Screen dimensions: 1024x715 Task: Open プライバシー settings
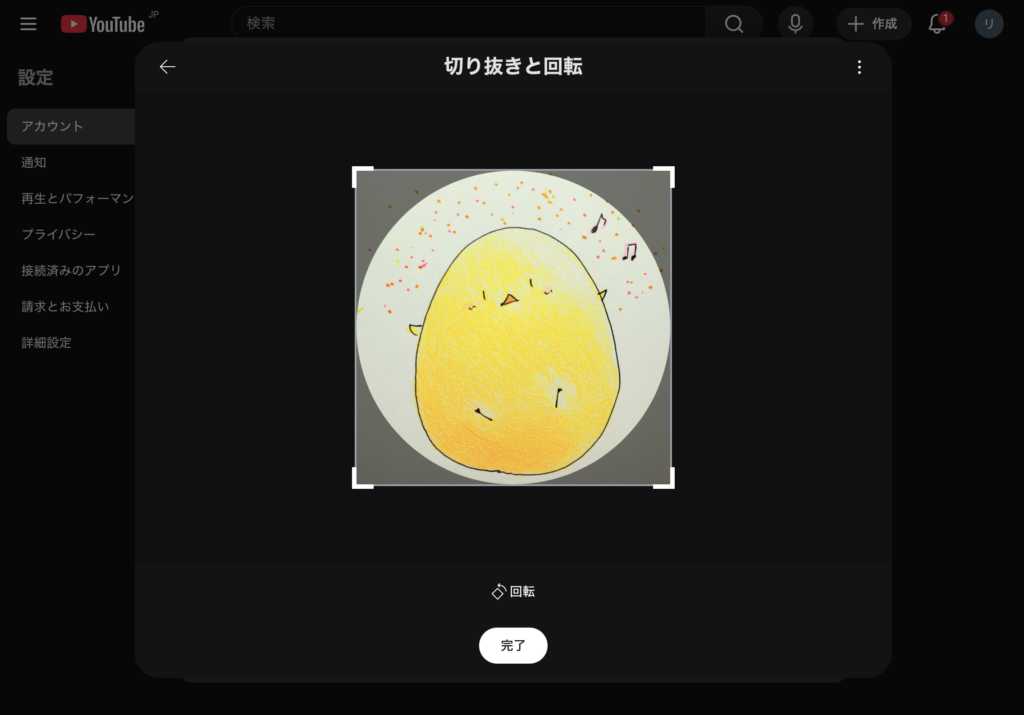(59, 234)
